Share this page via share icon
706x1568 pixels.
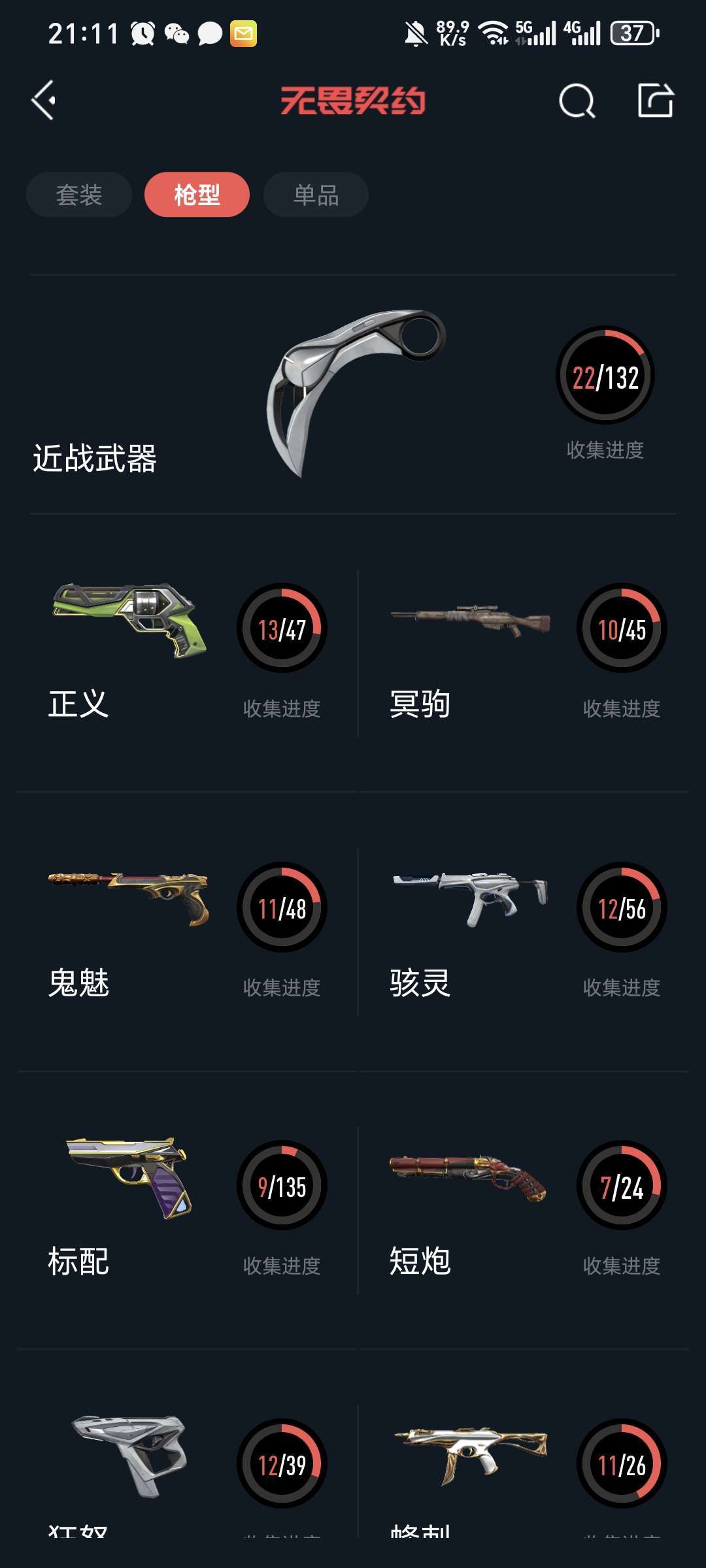(x=655, y=101)
